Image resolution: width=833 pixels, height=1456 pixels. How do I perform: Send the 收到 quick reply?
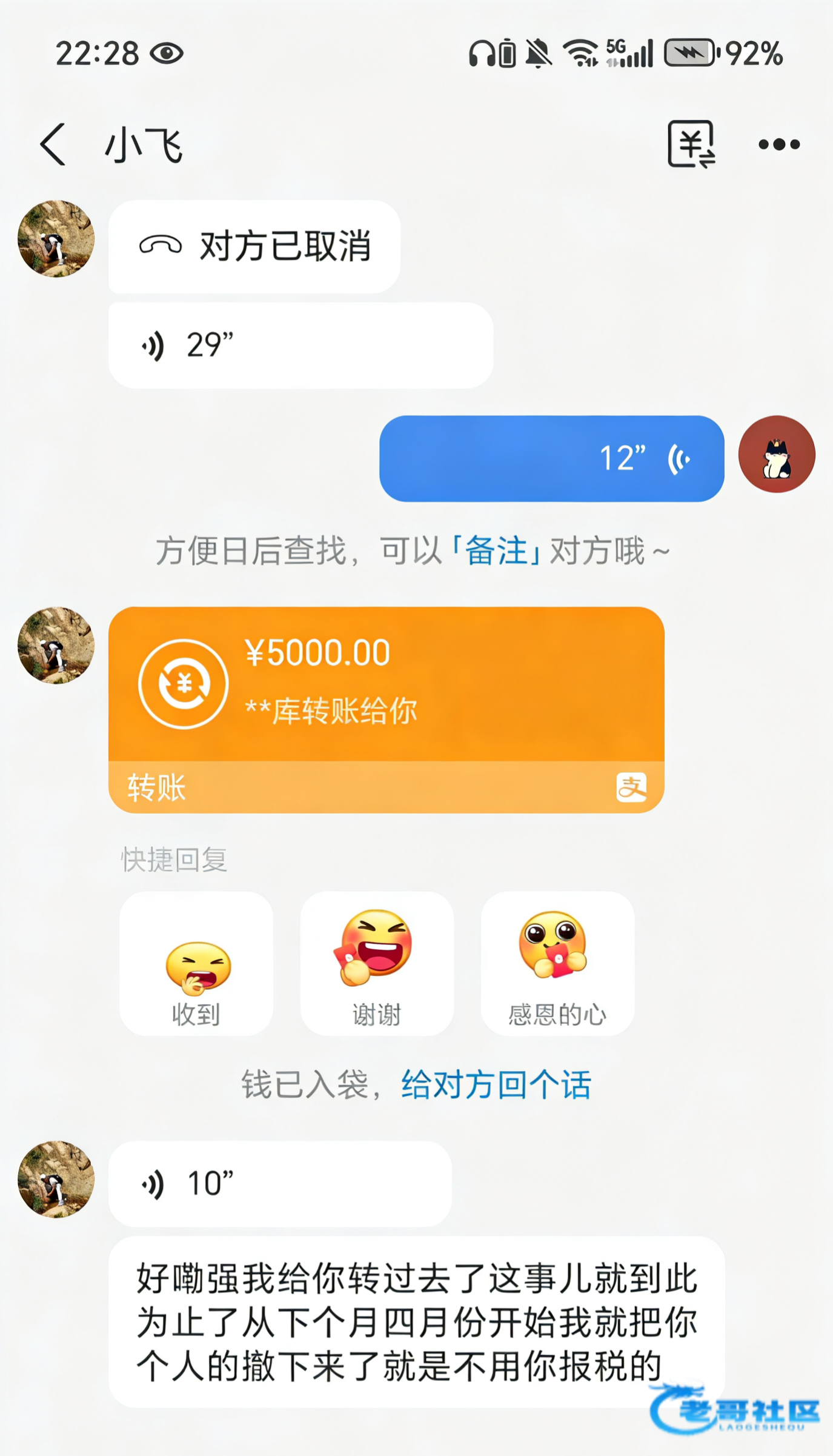click(196, 964)
